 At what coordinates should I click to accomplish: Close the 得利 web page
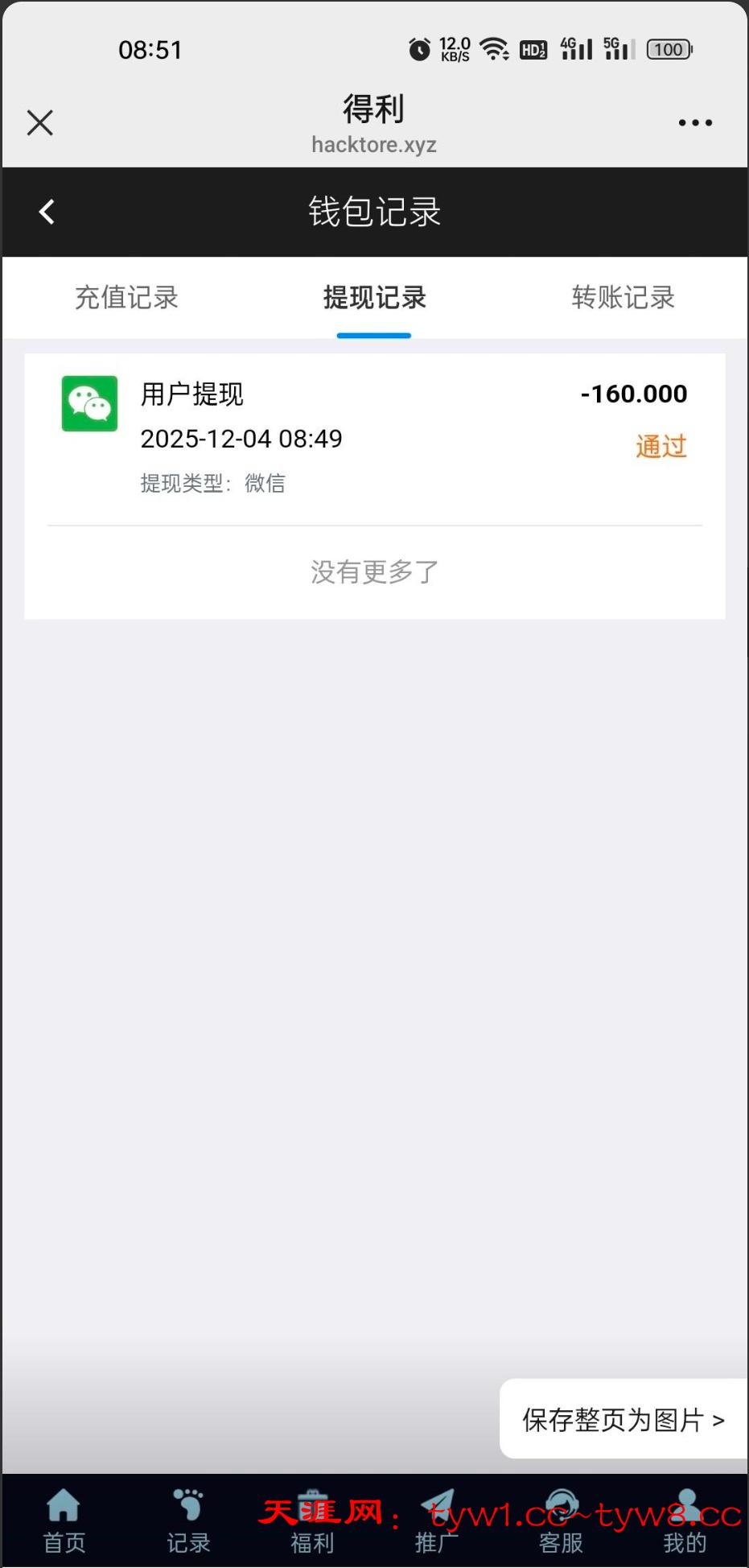point(39,123)
